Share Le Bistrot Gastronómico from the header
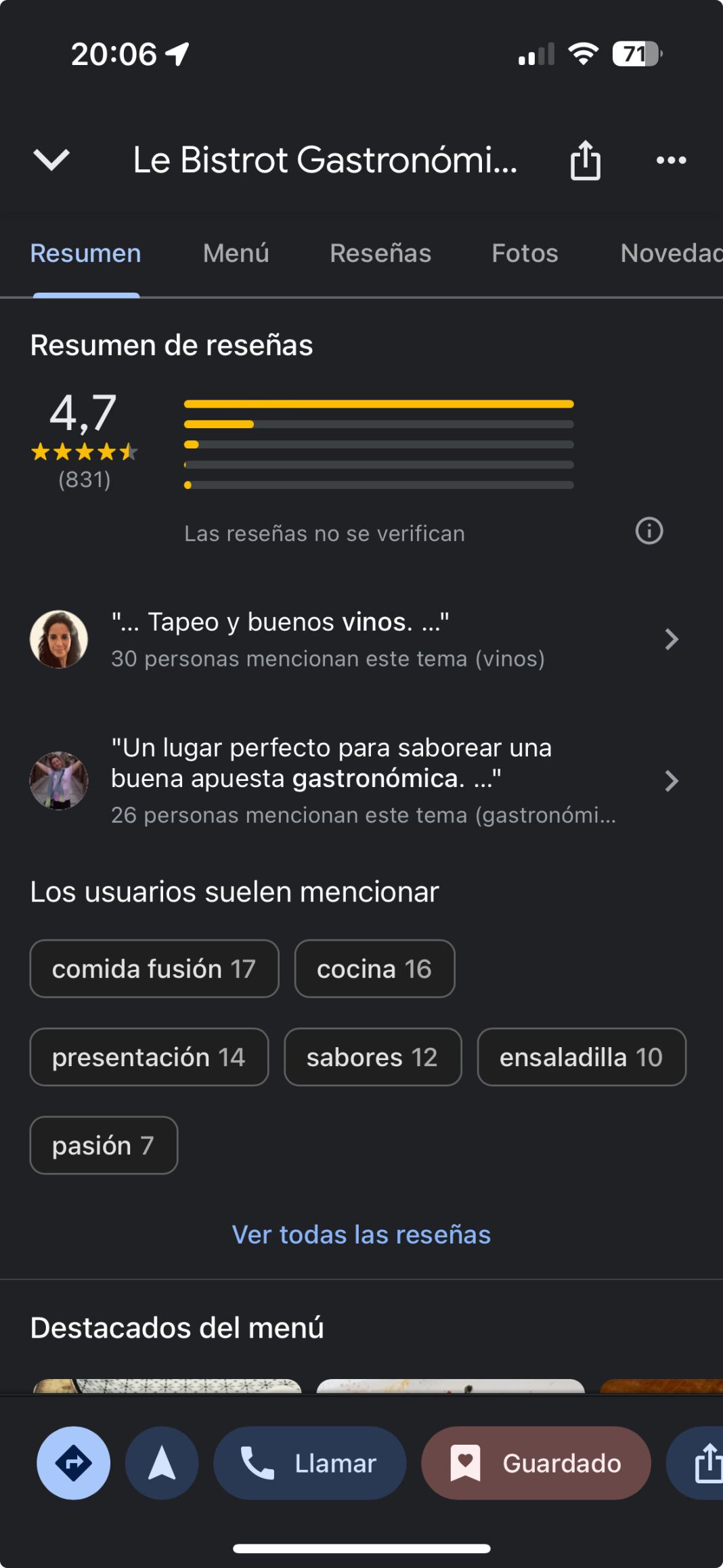723x1568 pixels. [586, 160]
